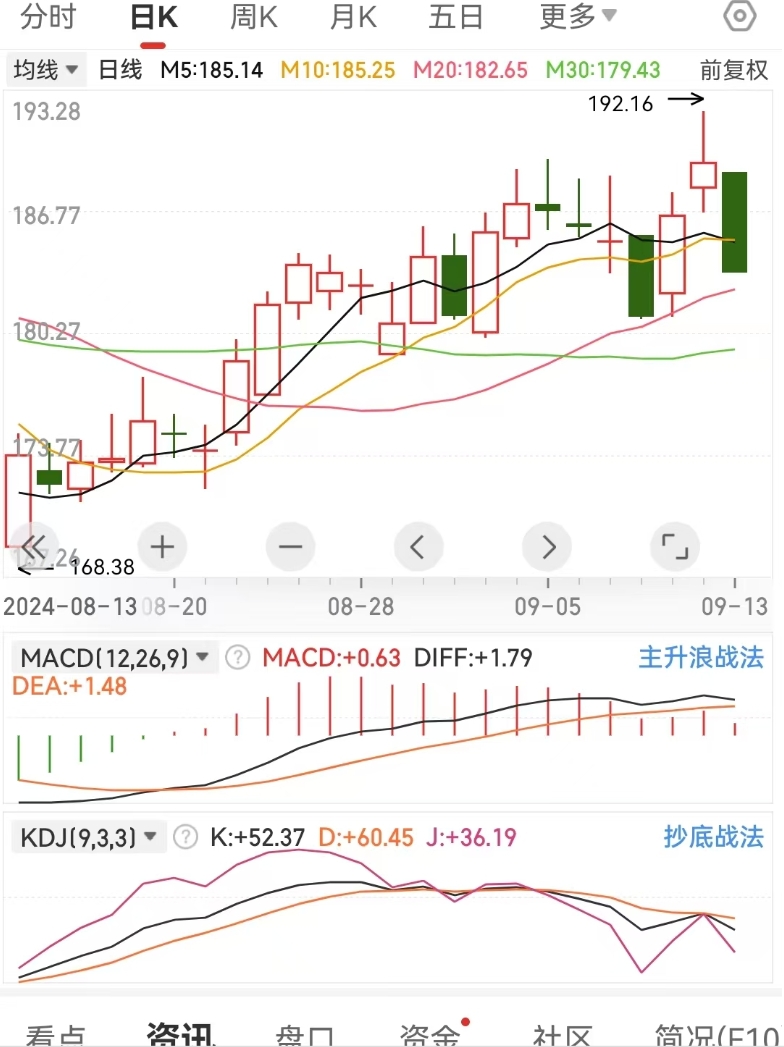Open the 均线 moving average dropdown
This screenshot has height=1047, width=784.
[x=45, y=71]
